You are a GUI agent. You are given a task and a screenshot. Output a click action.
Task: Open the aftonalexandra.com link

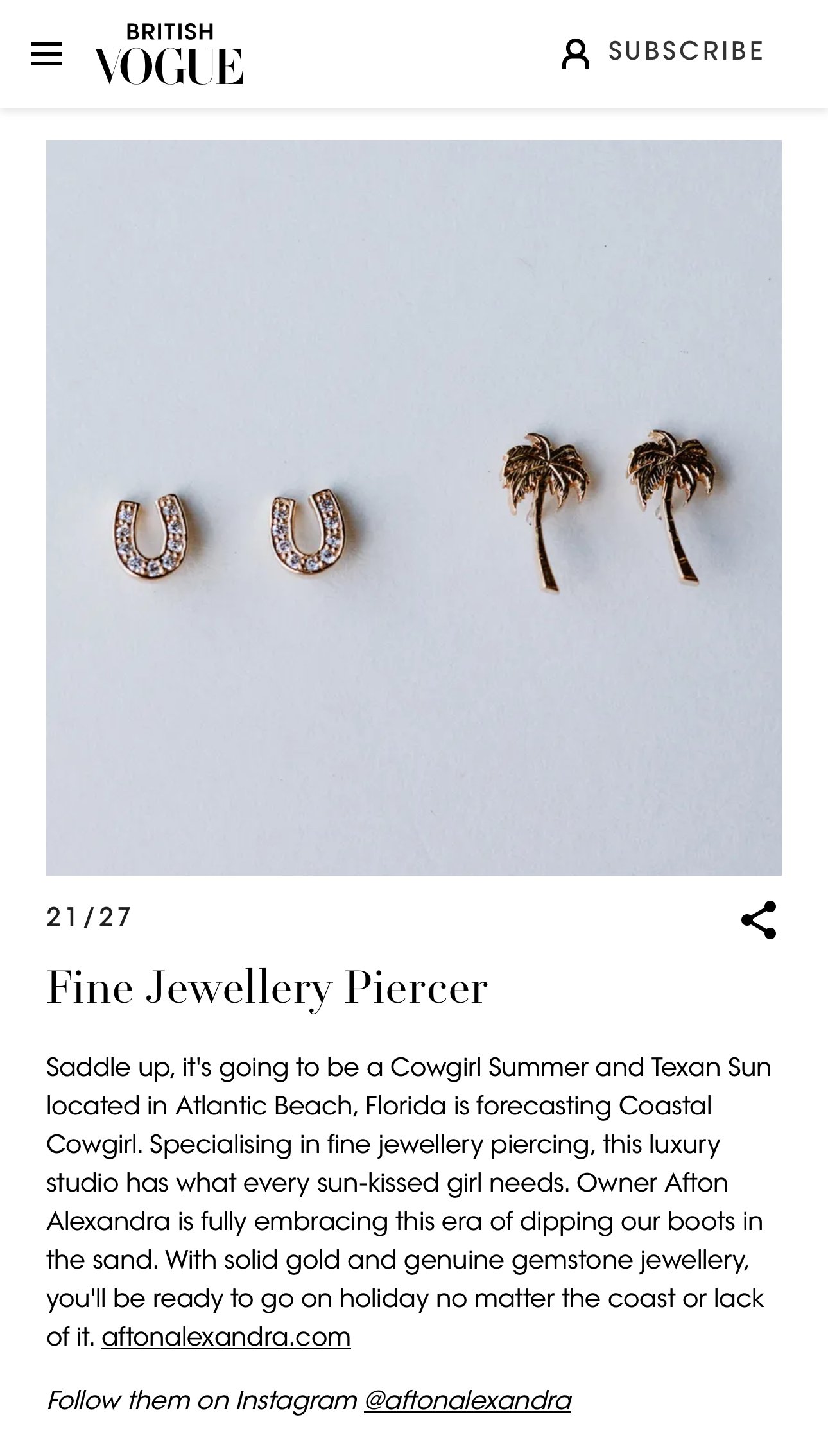tap(226, 1337)
